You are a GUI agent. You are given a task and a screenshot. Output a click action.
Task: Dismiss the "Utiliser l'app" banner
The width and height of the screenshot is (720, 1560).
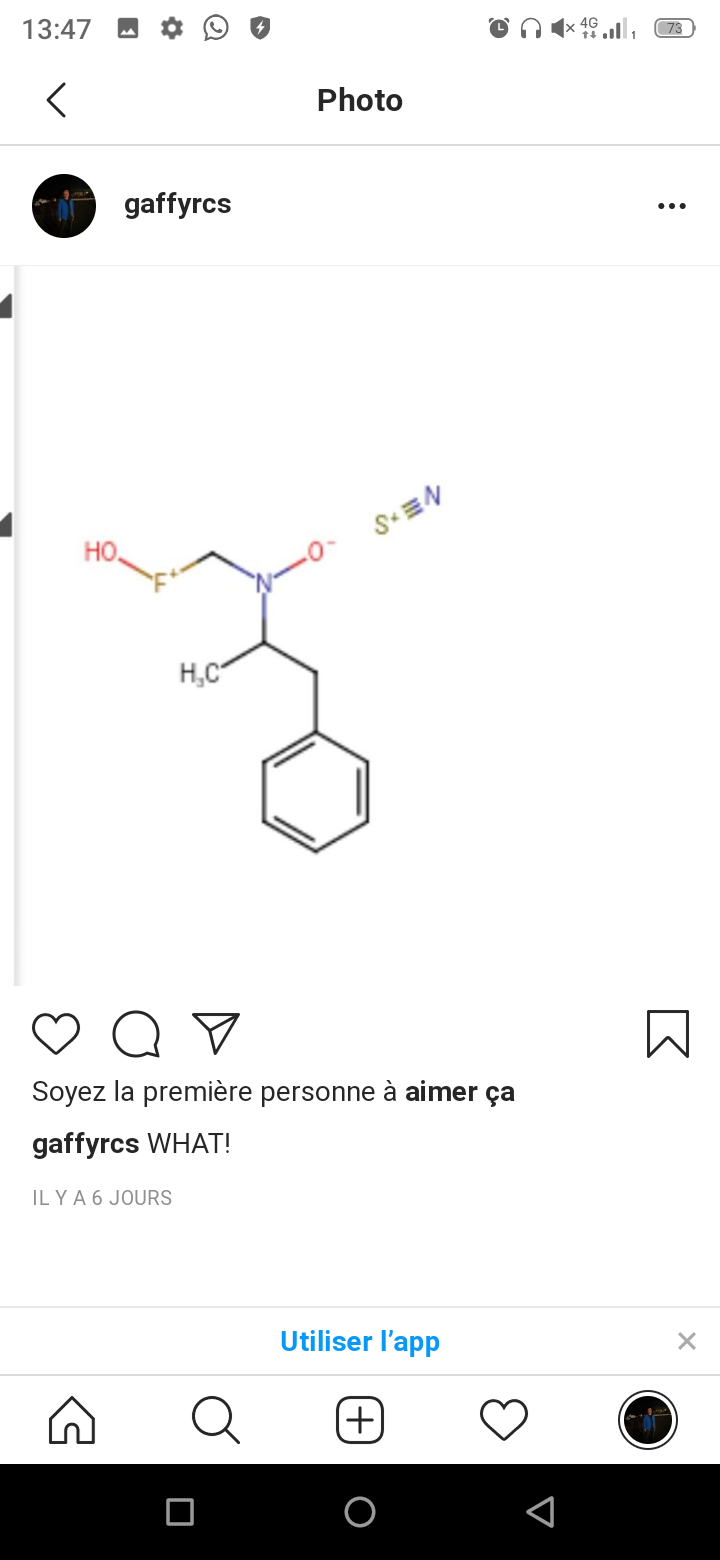(686, 1341)
